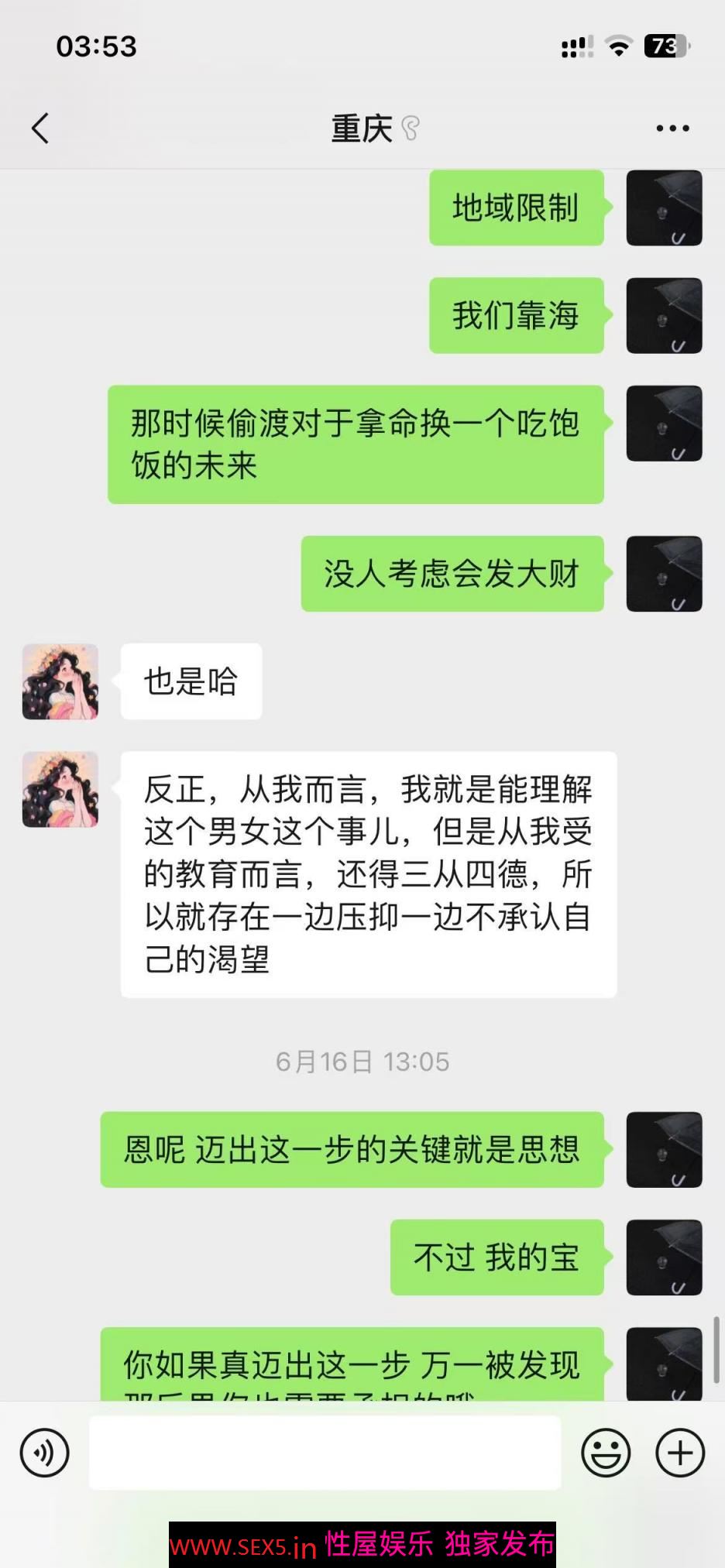Open the plus attachments menu
This screenshot has height=1568, width=725.
click(680, 1453)
